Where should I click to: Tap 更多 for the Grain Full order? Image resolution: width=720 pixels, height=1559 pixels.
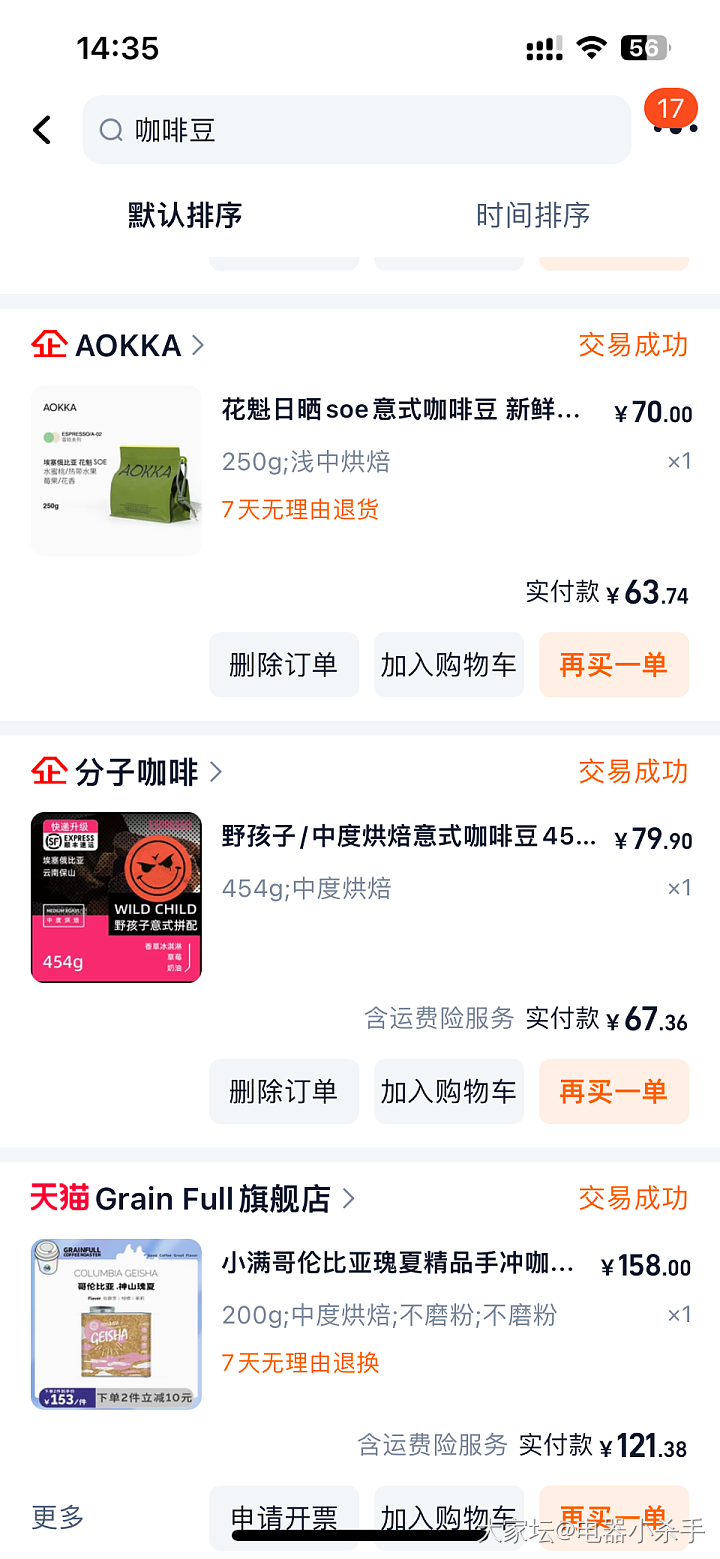click(58, 1517)
